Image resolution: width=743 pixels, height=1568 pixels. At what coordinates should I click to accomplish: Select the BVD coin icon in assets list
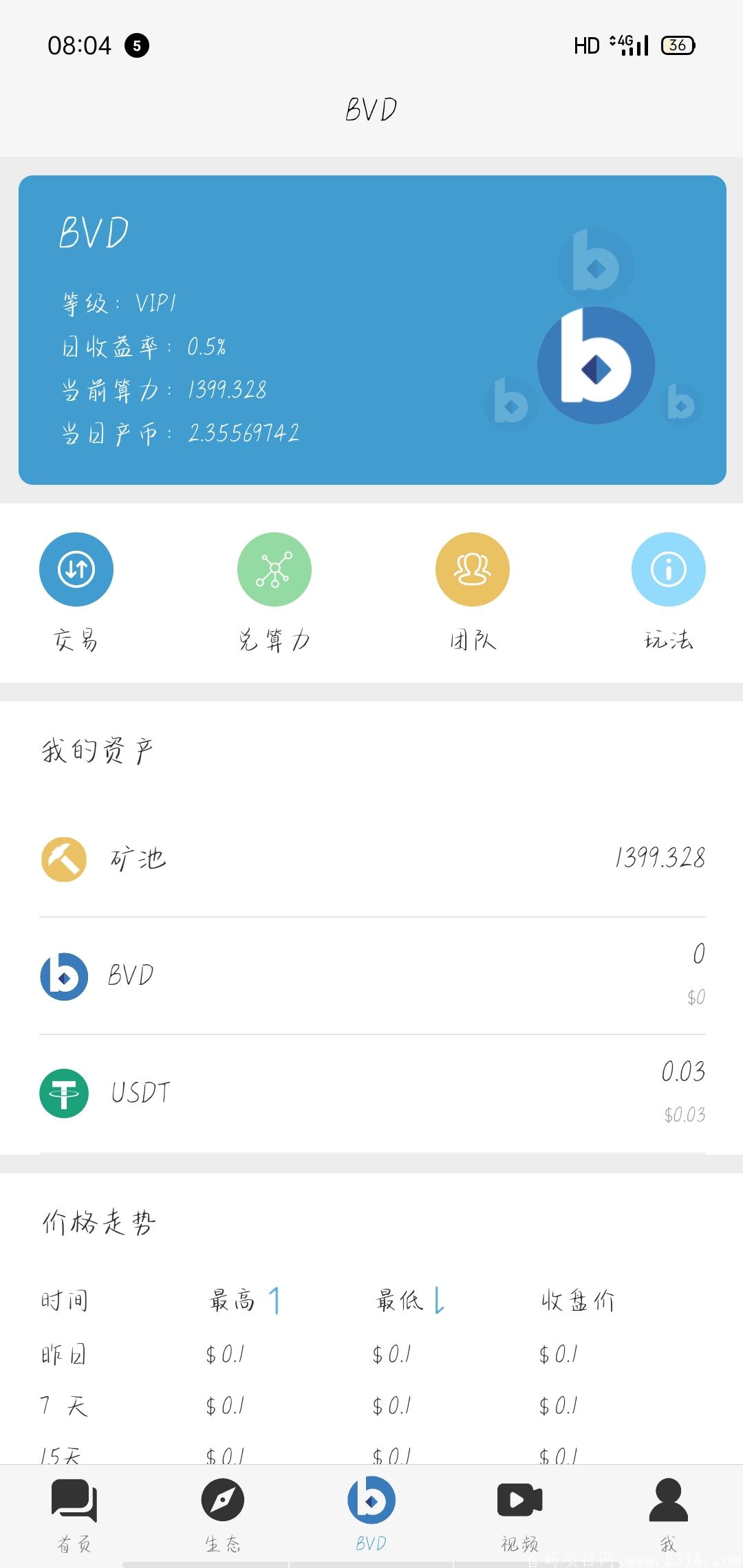coord(63,975)
